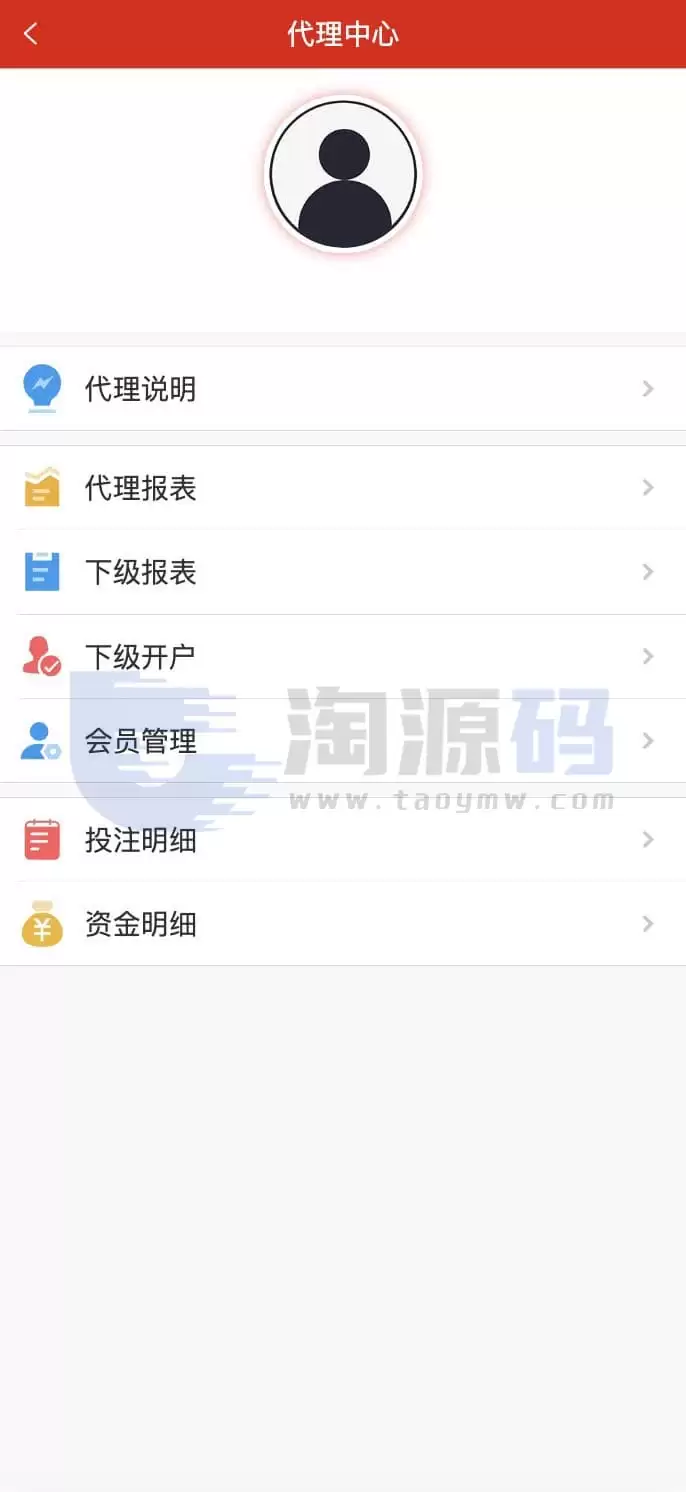Select 下级开户
686x1492 pixels.
[x=343, y=656]
